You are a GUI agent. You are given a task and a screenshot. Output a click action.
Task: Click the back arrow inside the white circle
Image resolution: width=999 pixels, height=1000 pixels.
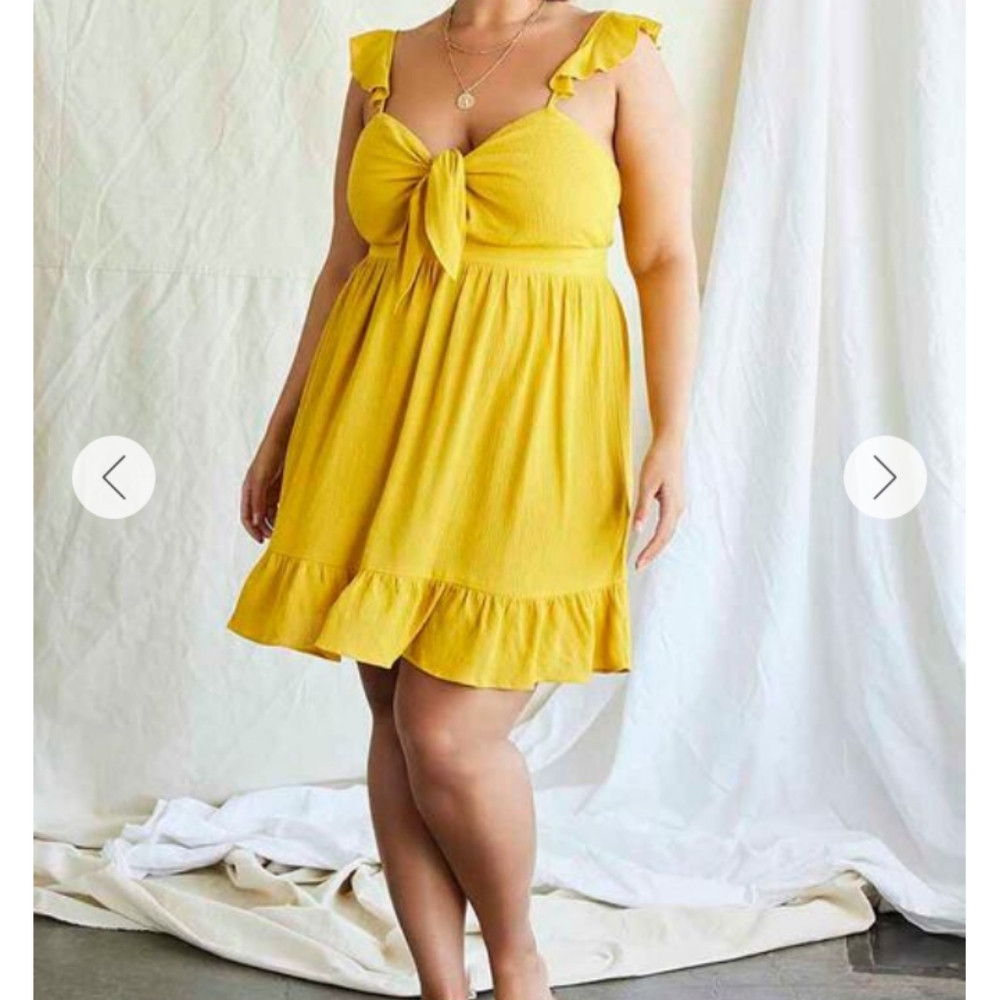(x=113, y=477)
